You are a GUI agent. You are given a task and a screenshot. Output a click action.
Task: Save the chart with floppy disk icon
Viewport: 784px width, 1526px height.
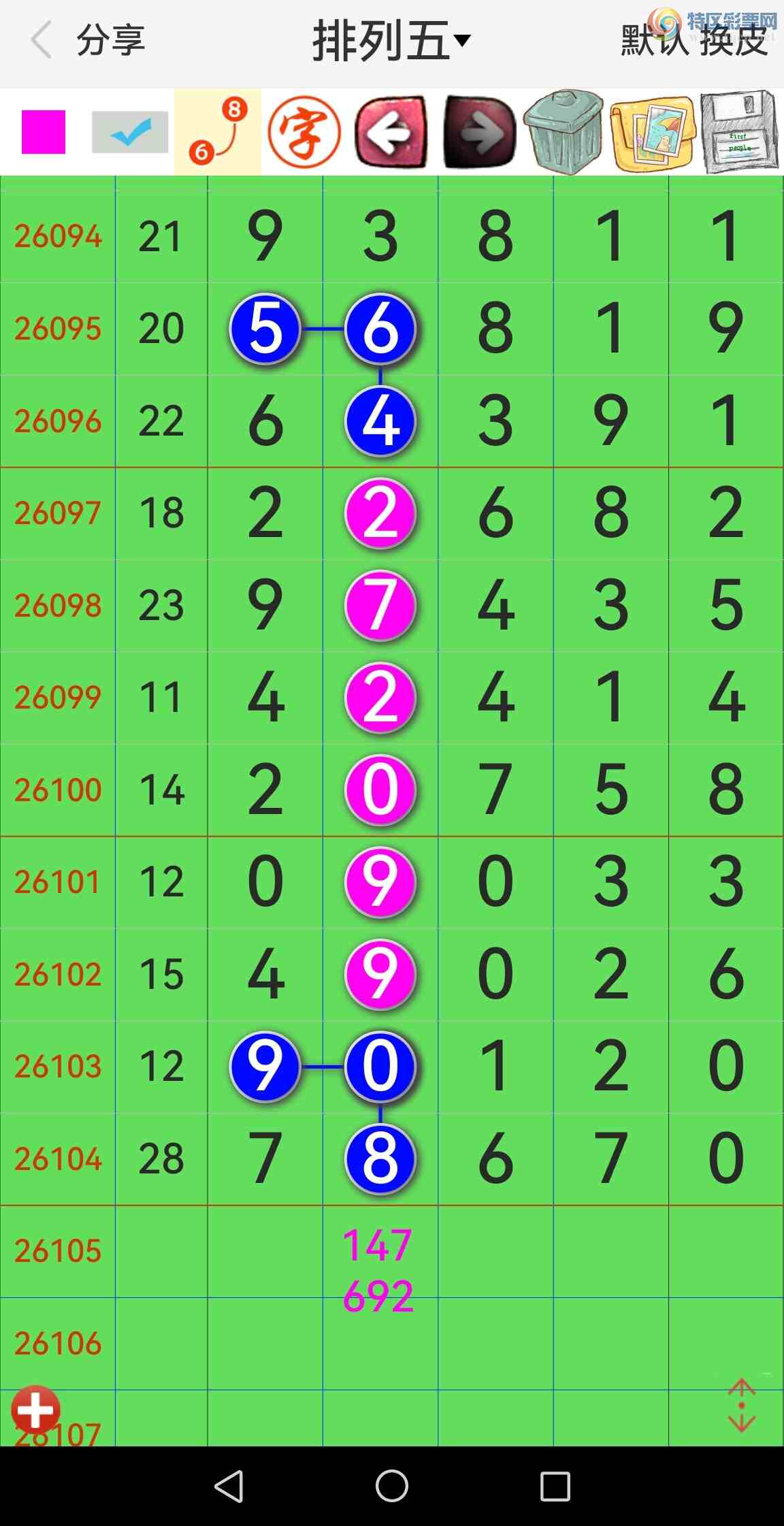click(x=740, y=132)
